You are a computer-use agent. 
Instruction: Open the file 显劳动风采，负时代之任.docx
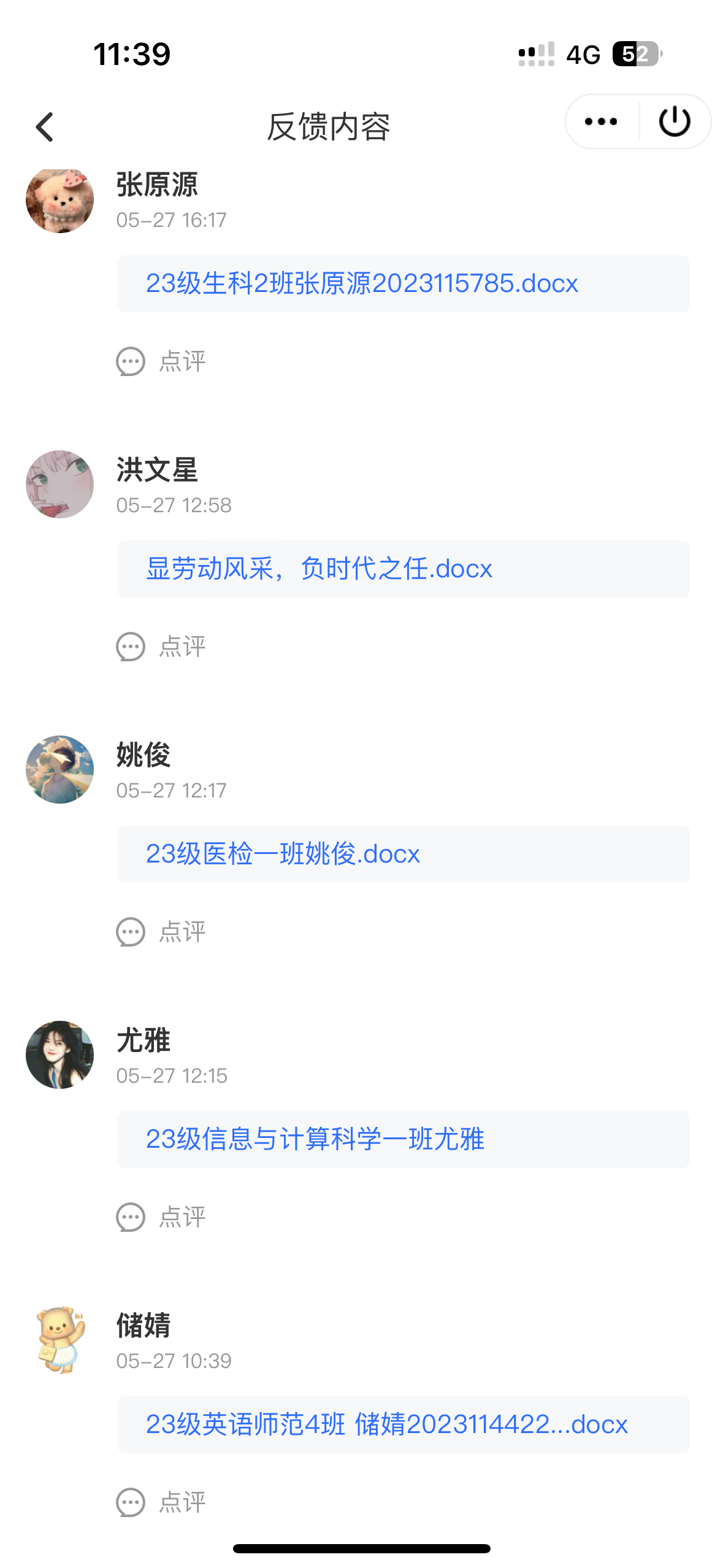click(x=319, y=569)
